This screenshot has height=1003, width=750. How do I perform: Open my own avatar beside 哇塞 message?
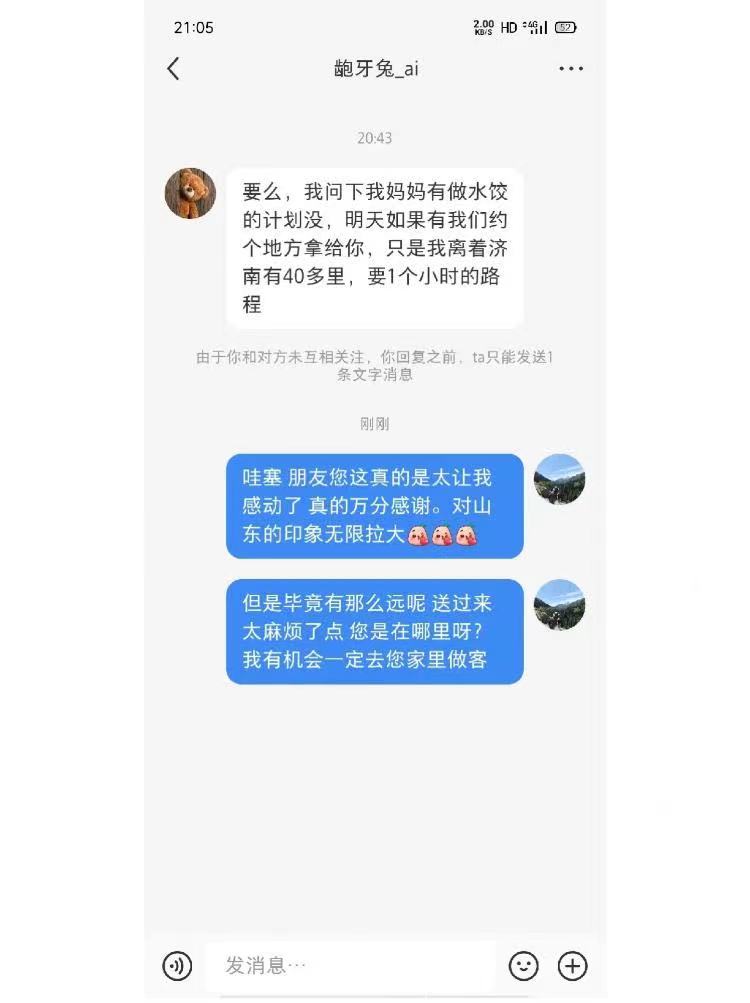coord(559,479)
